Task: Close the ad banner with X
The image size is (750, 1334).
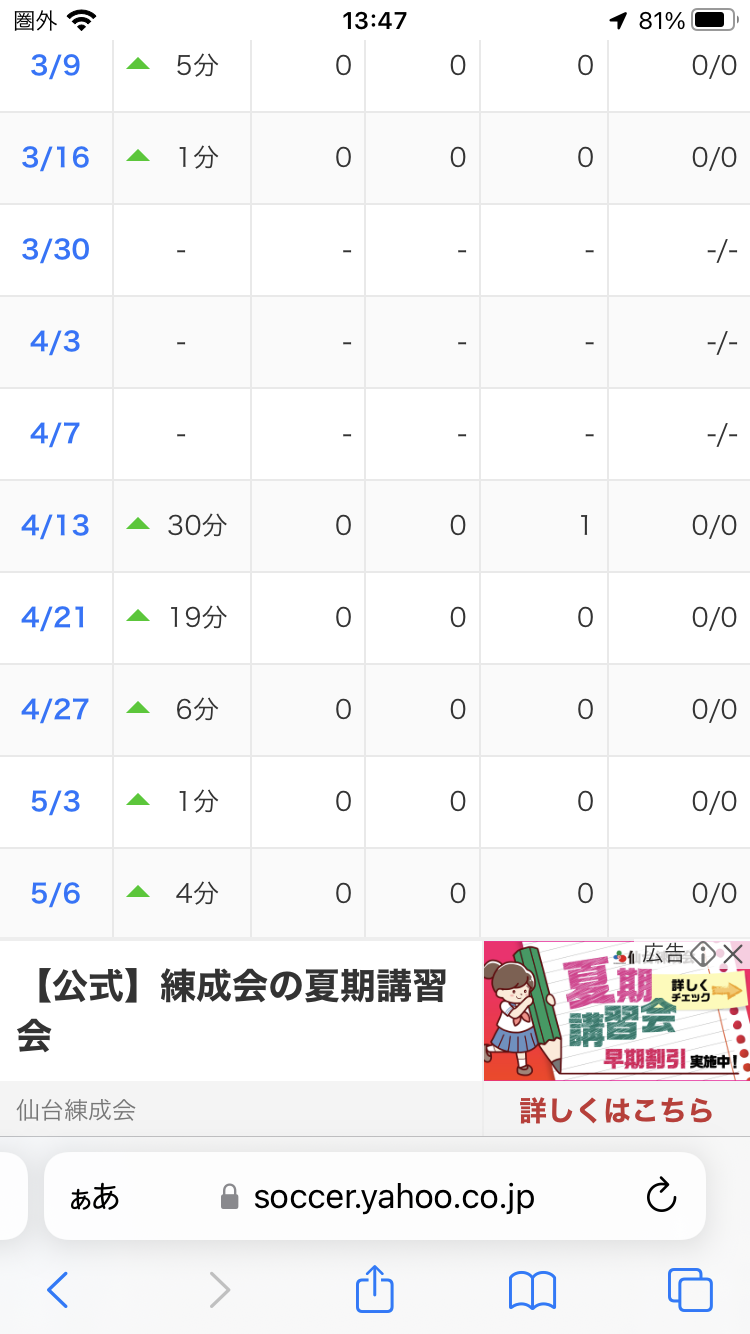Action: click(x=734, y=954)
